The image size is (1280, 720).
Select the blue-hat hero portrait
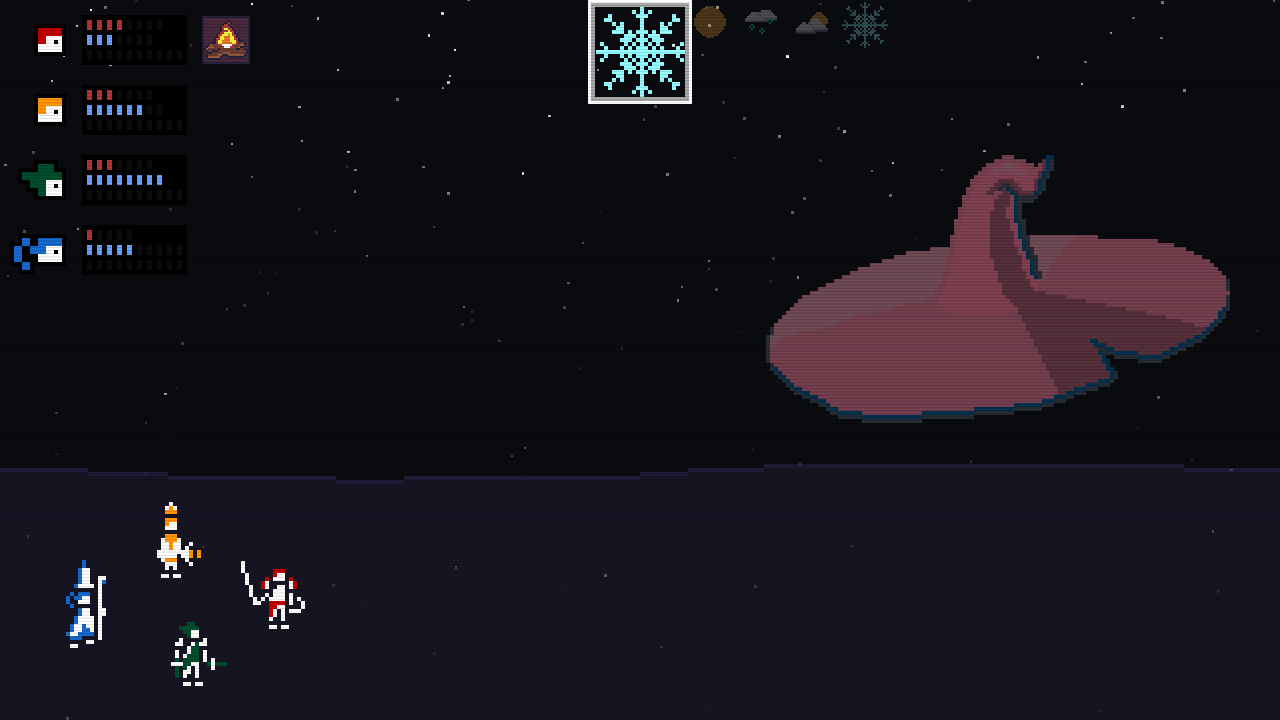(x=41, y=251)
